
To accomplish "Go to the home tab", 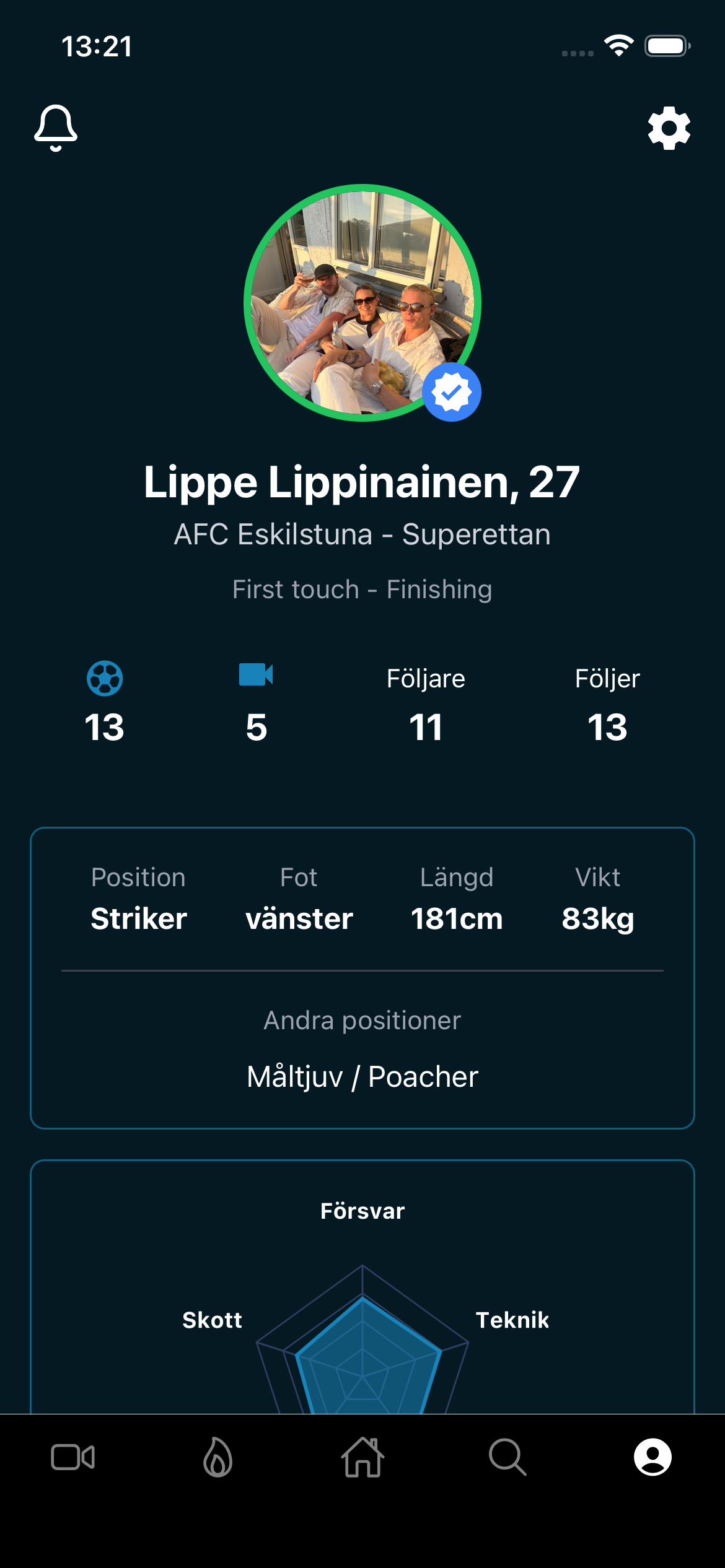I will pyautogui.click(x=362, y=1457).
